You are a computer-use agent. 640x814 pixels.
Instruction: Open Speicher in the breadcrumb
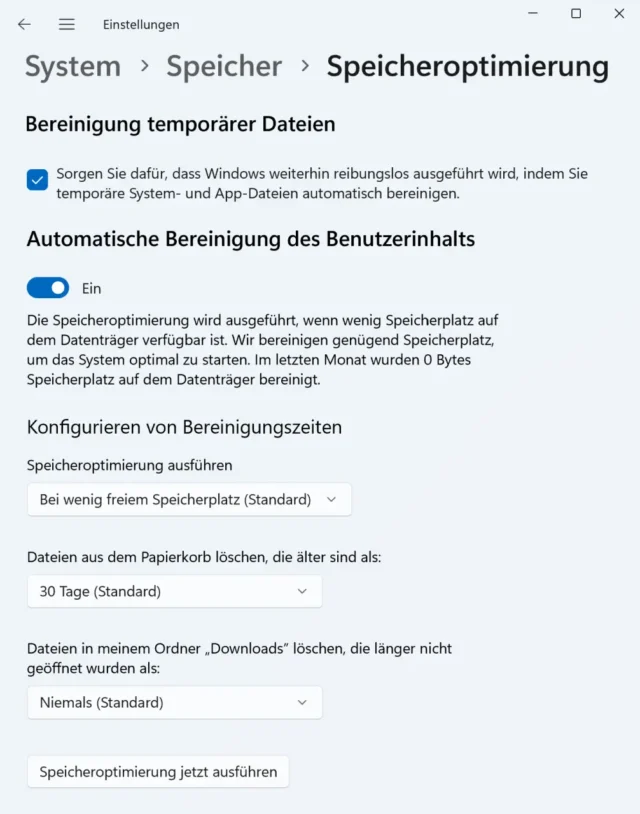click(224, 67)
